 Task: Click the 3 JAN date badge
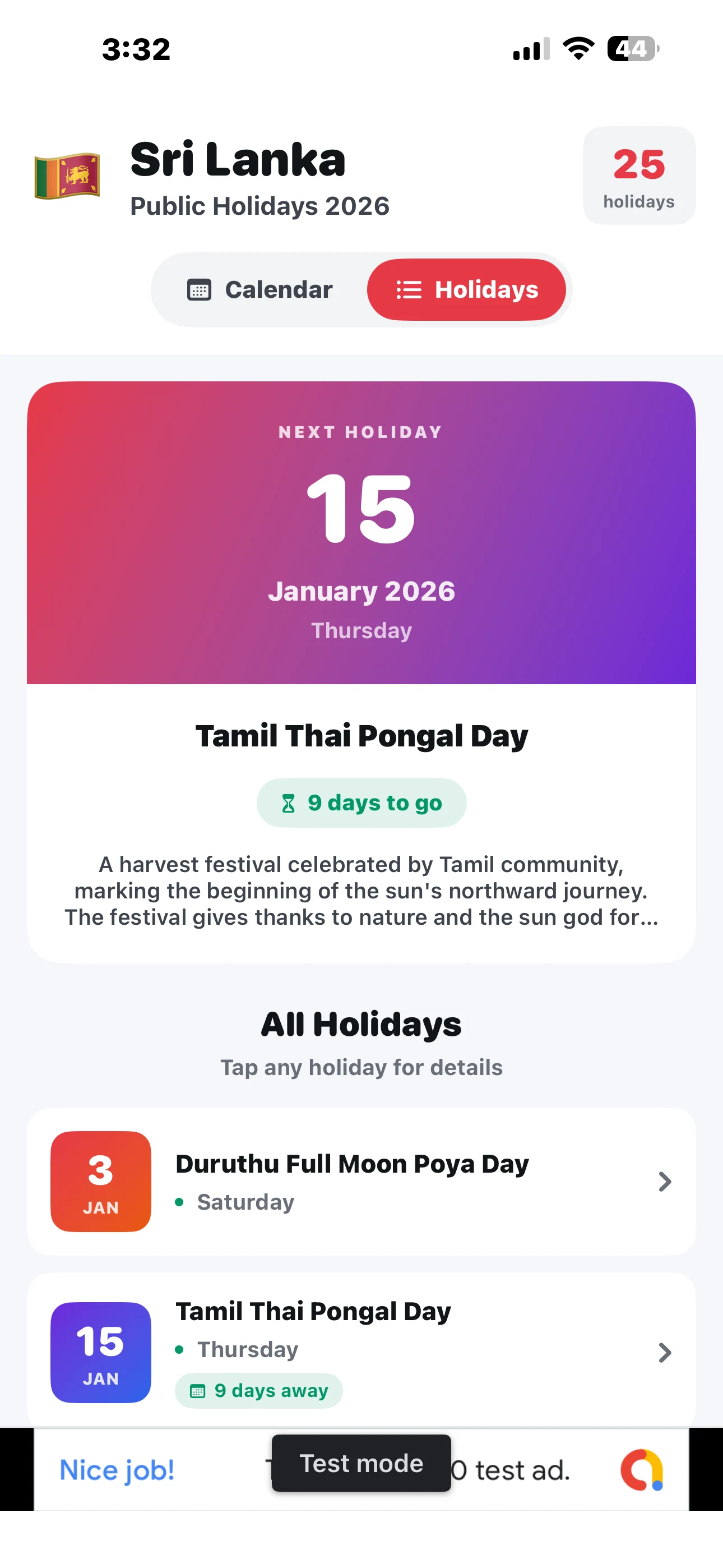click(x=100, y=1182)
